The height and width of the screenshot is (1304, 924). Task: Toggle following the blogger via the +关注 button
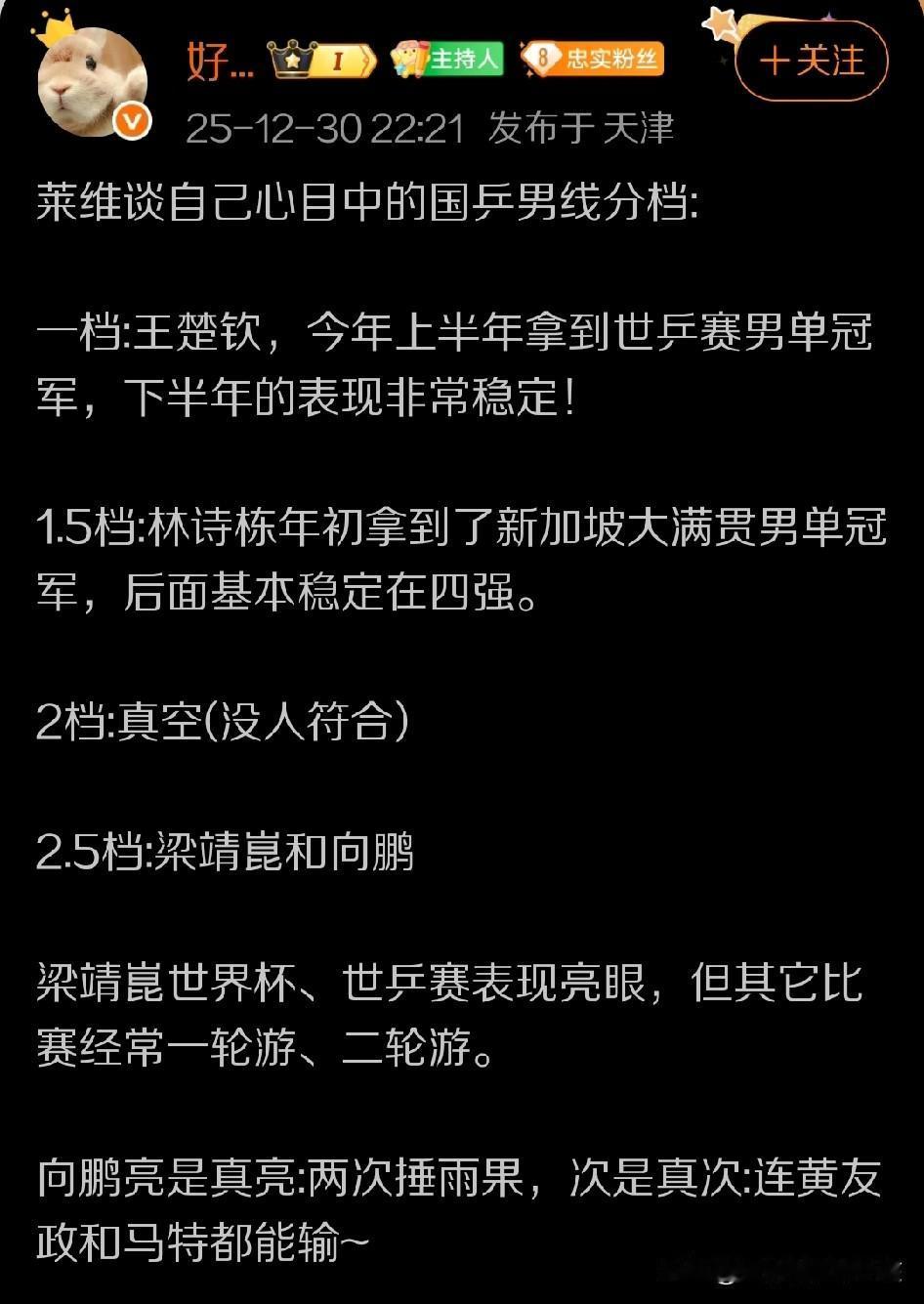[x=815, y=62]
